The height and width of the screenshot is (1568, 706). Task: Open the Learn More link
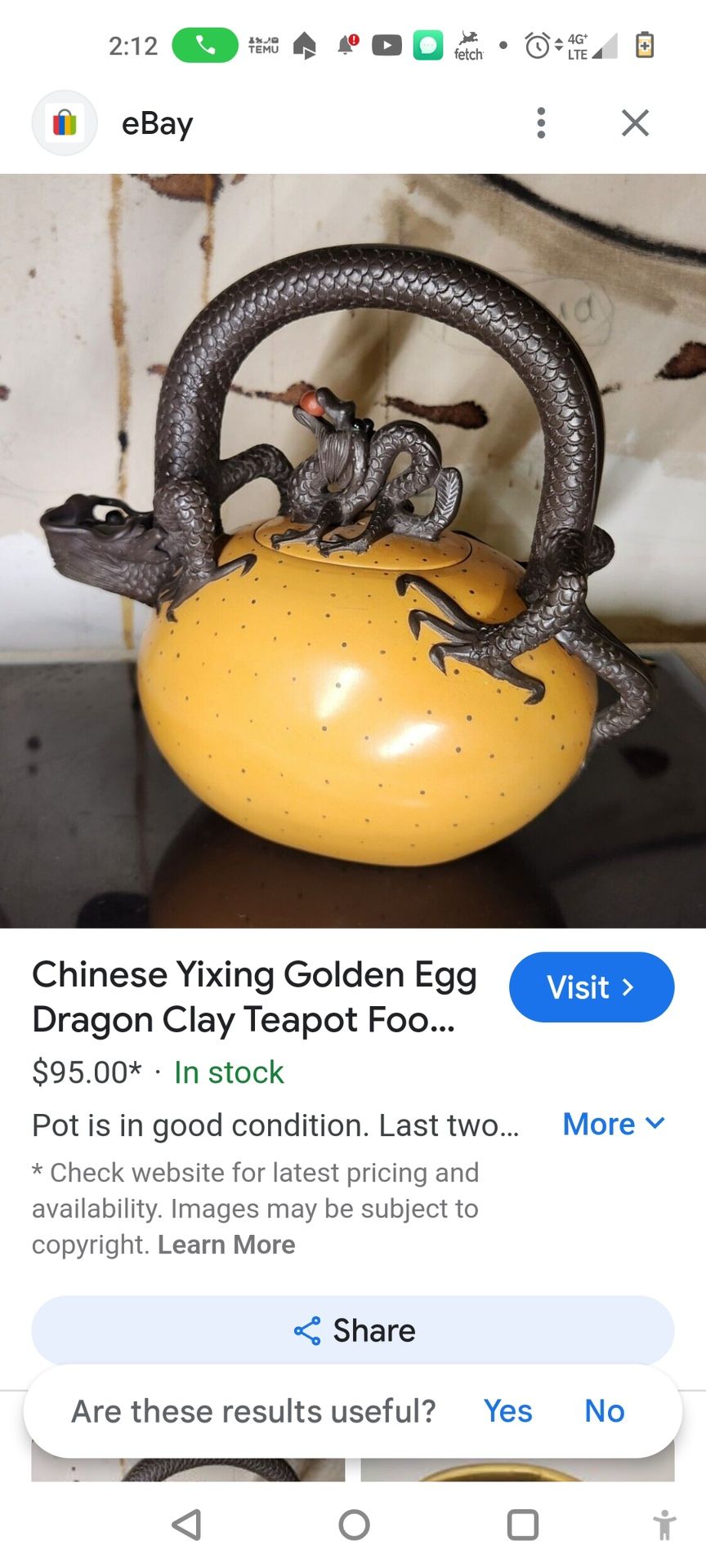[x=226, y=1245]
